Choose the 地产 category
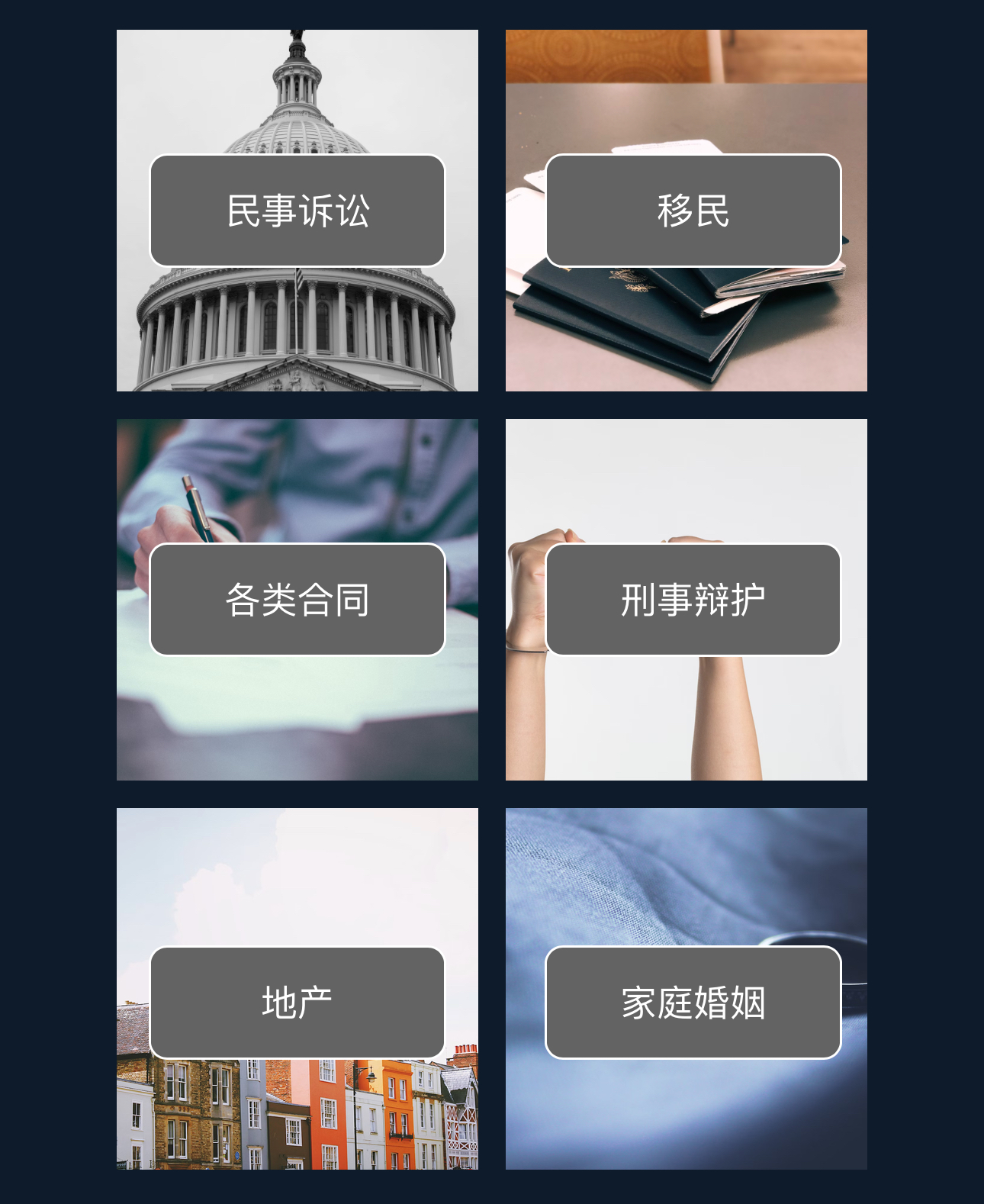 point(297,1003)
